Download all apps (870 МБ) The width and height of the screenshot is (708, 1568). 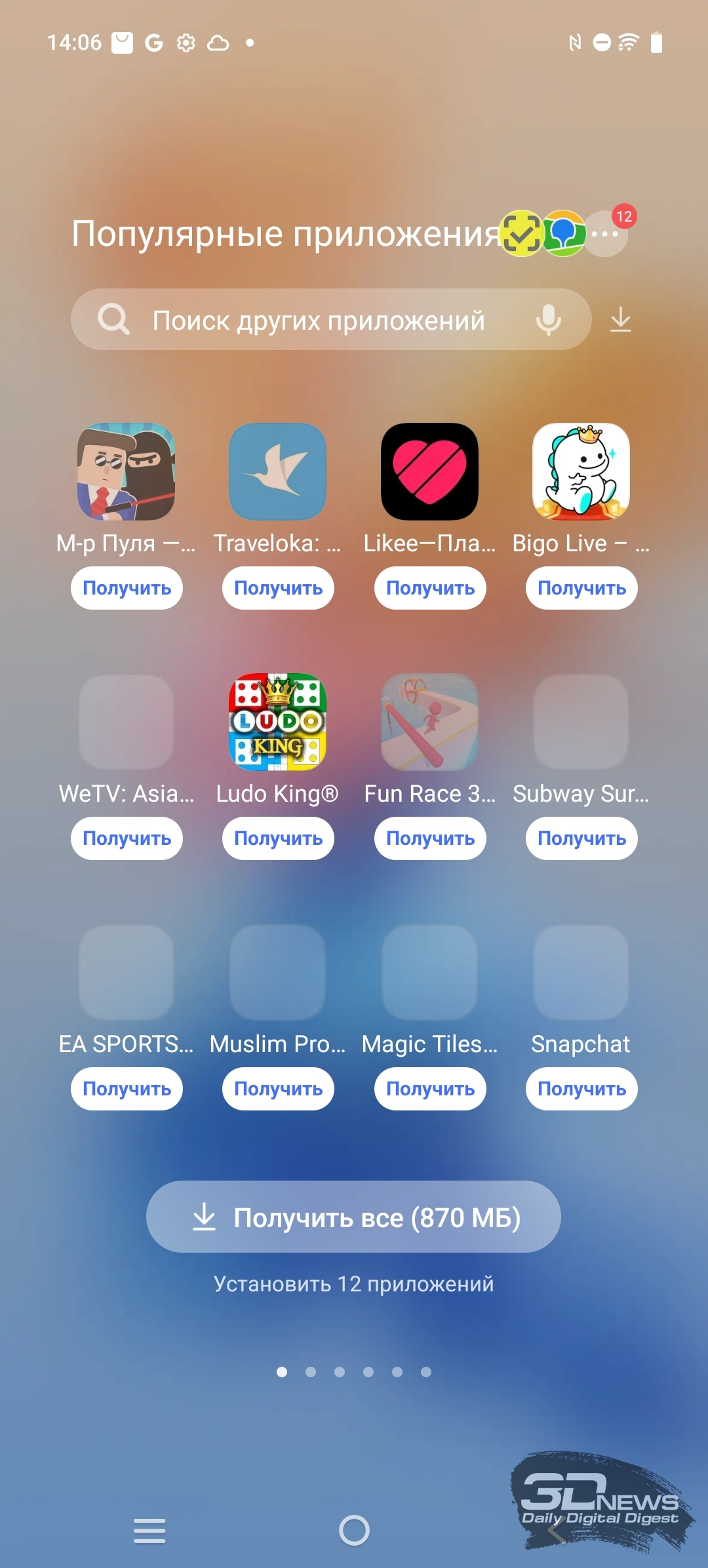[353, 1217]
